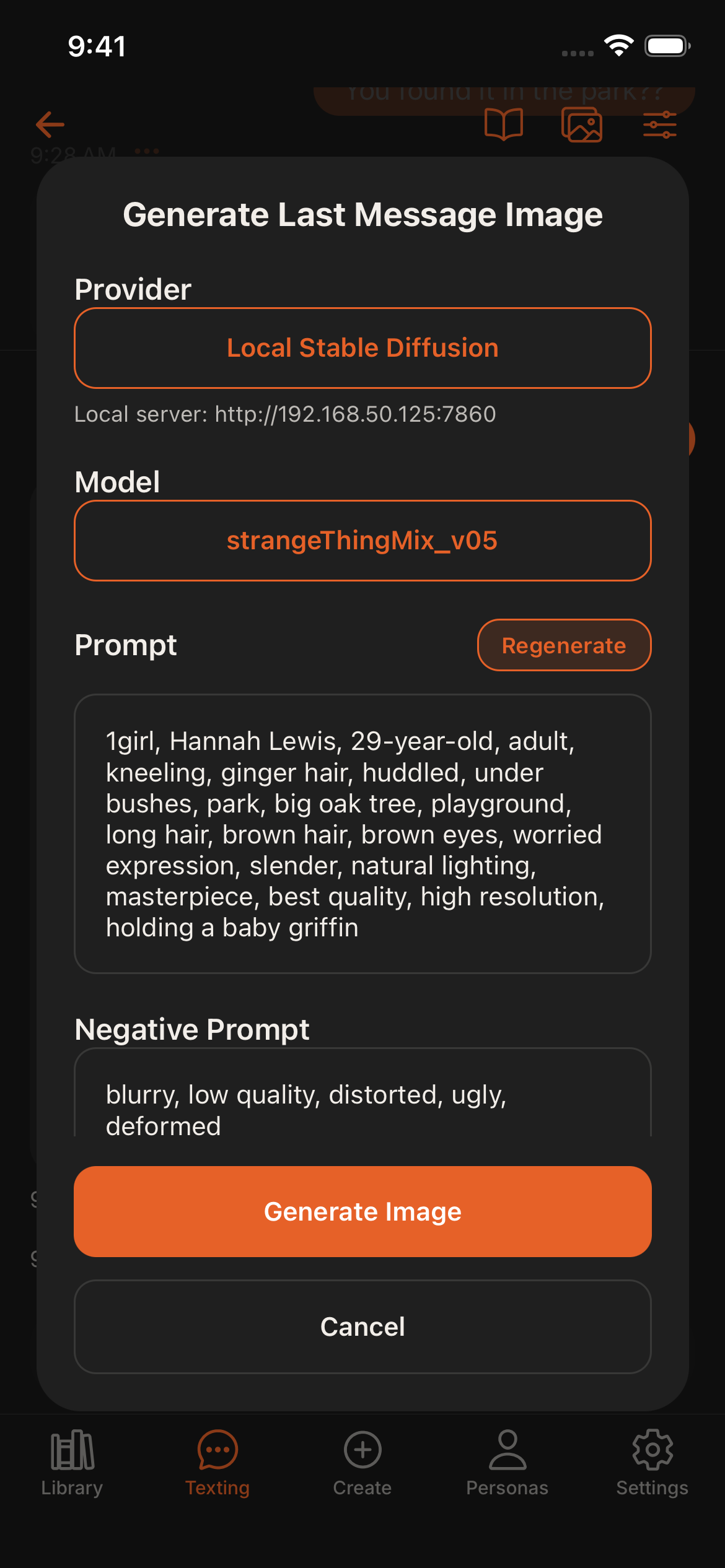Viewport: 725px width, 1568px height.
Task: Tap the image gallery icon near the top
Action: coord(582,124)
